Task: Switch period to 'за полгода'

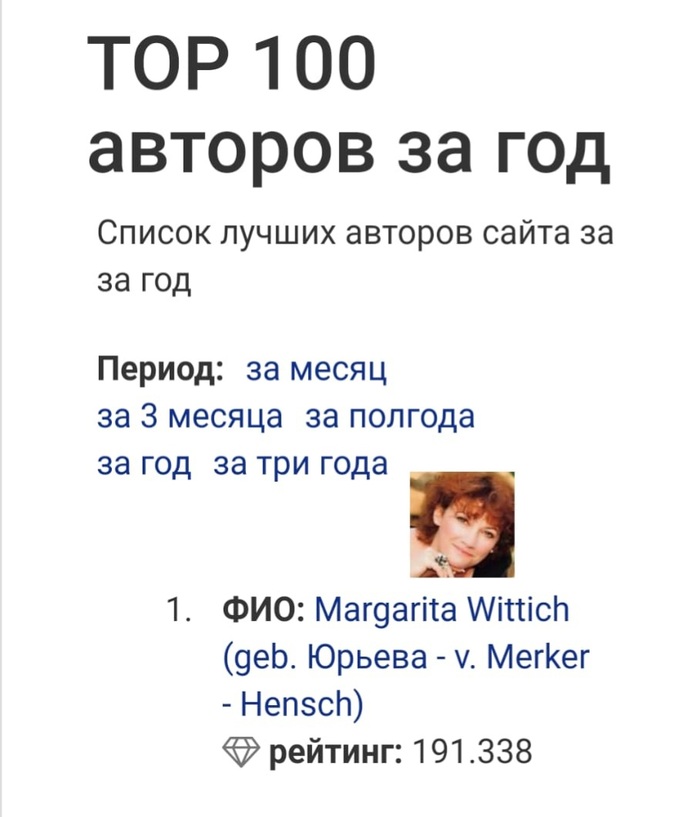Action: pyautogui.click(x=389, y=417)
